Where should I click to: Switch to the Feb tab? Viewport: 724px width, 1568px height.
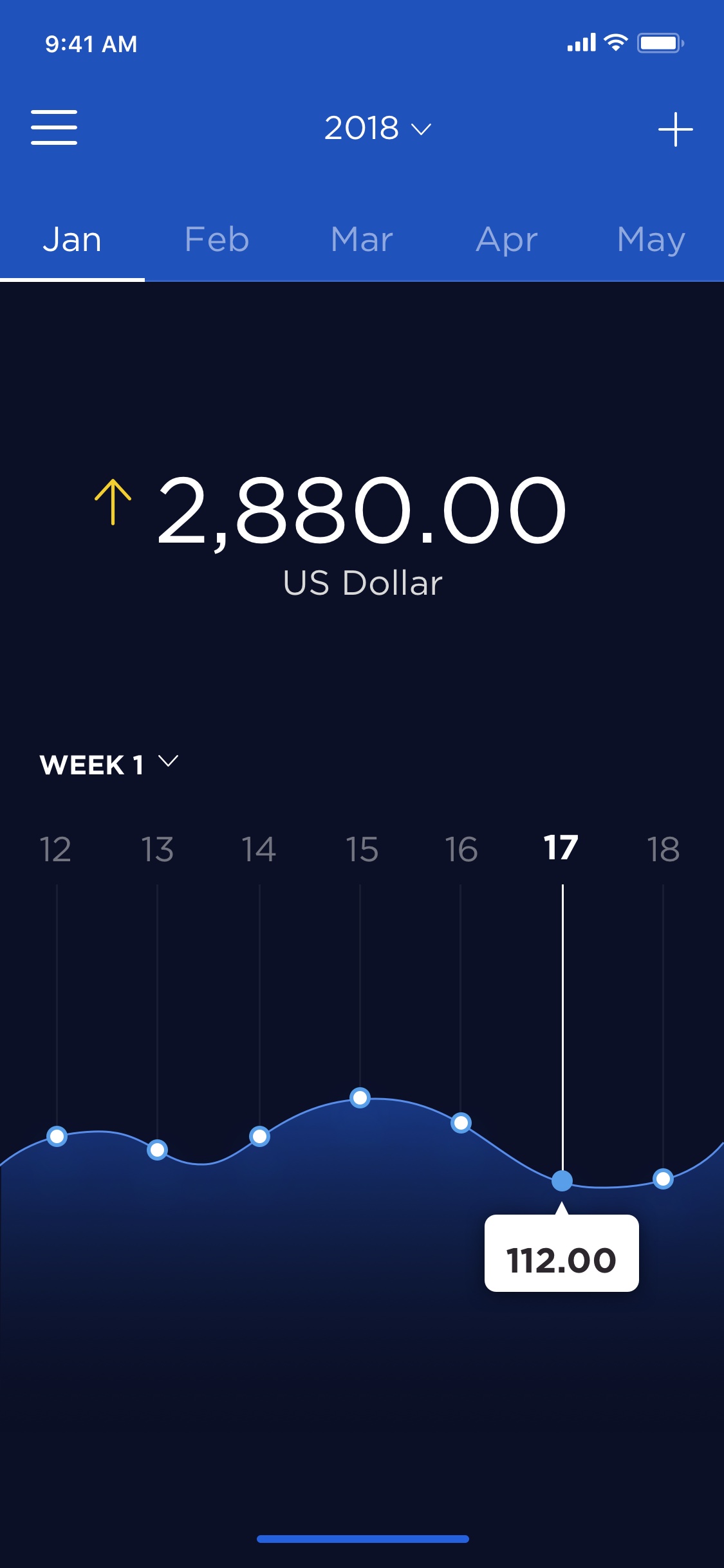[217, 240]
